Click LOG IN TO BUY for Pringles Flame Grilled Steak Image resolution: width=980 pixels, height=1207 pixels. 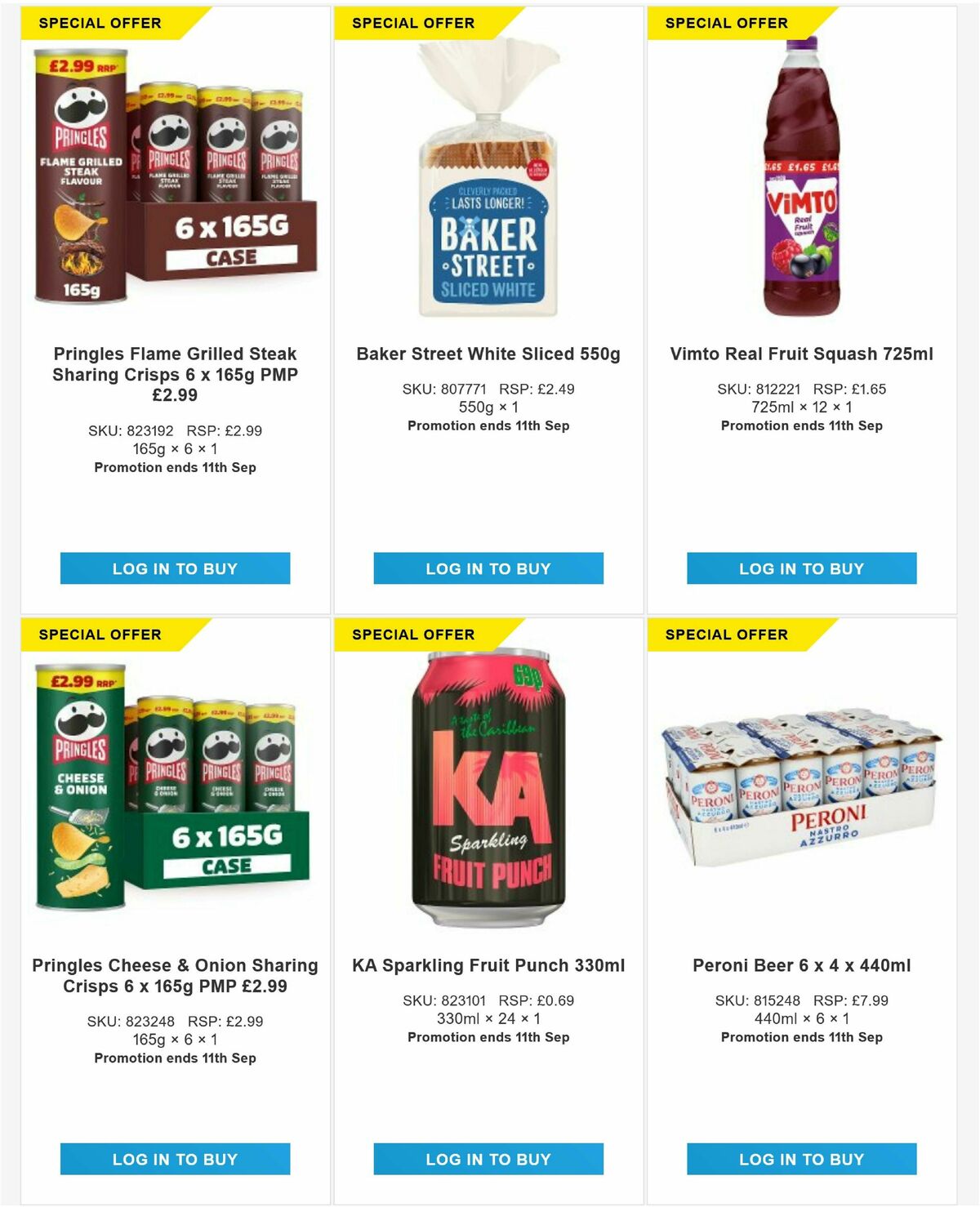point(173,569)
